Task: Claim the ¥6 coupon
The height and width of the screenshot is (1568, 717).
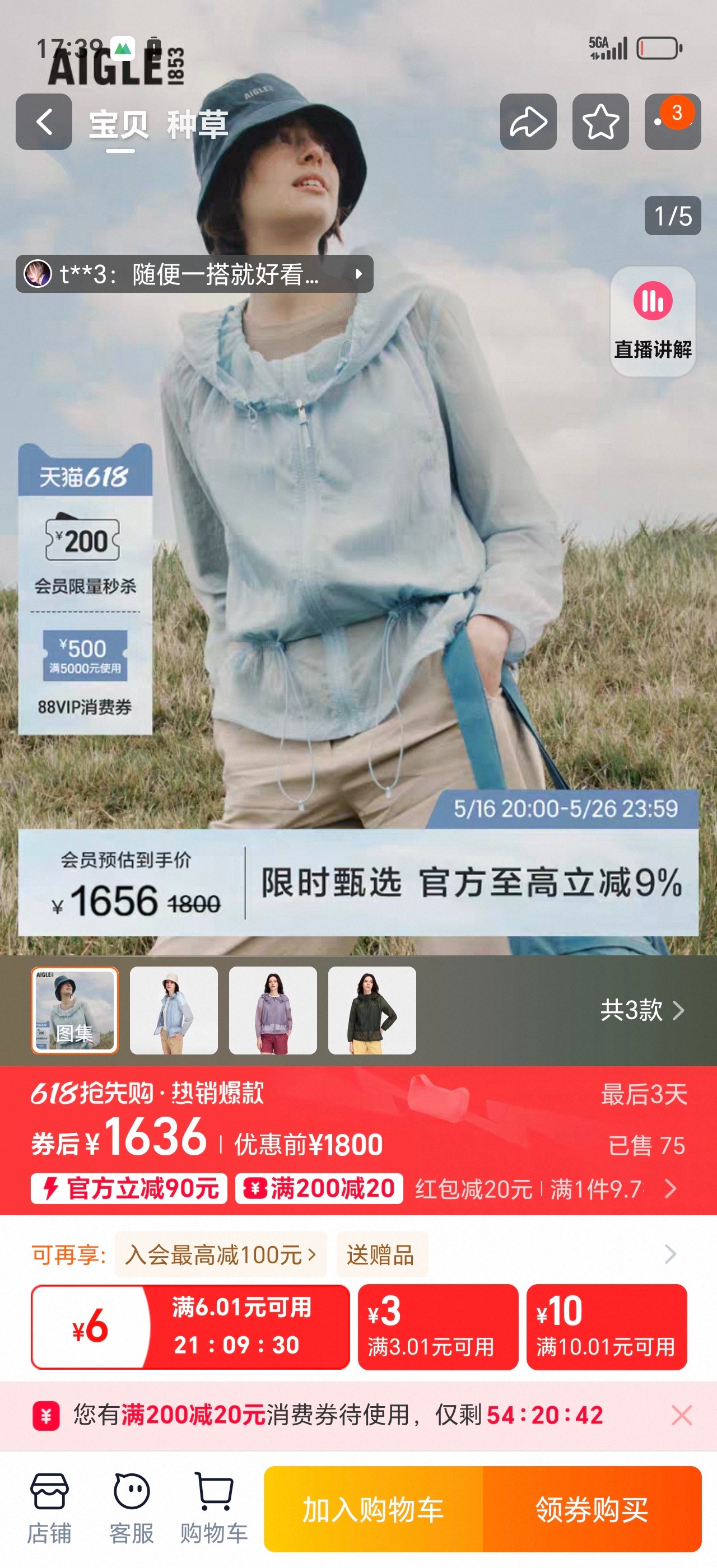Action: (190, 1327)
